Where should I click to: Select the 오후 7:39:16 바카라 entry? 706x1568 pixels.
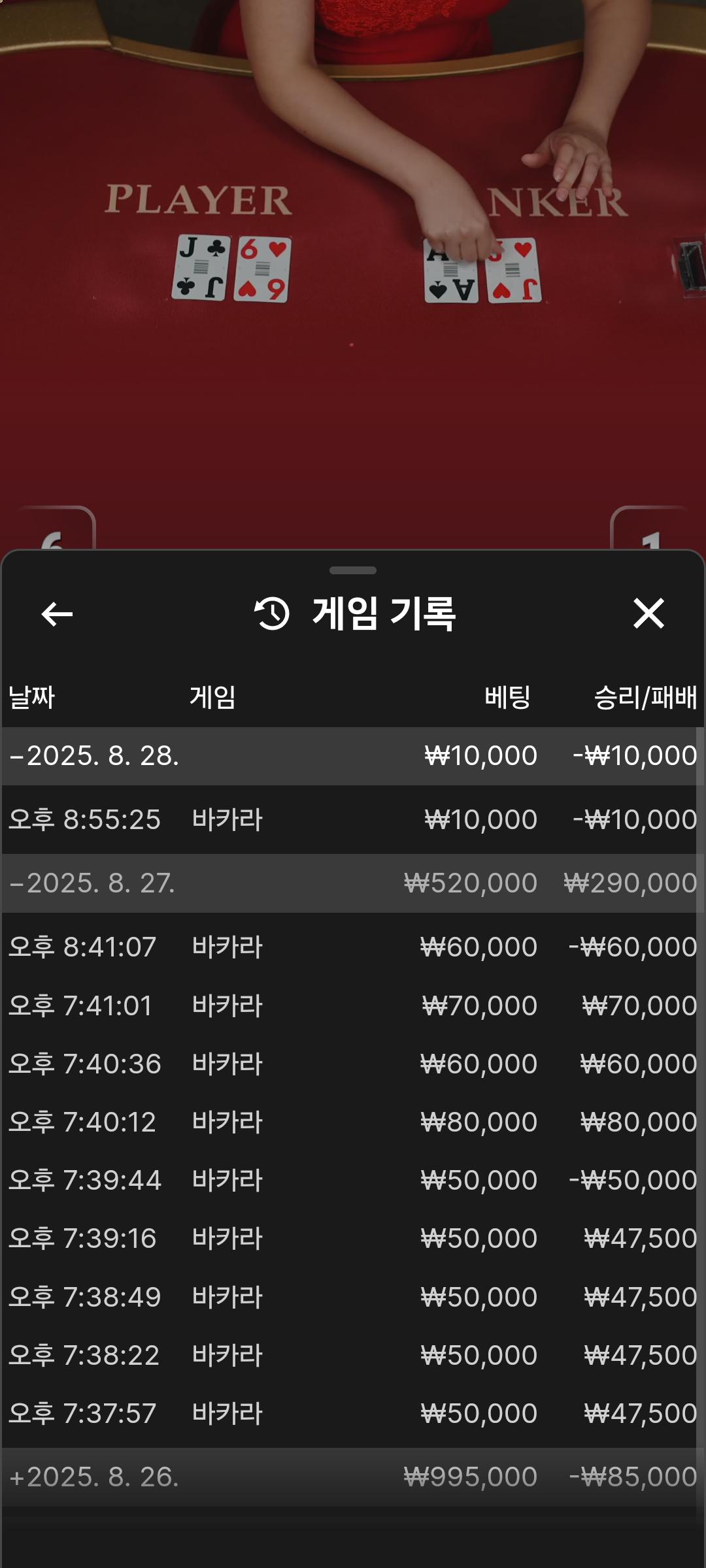pyautogui.click(x=353, y=1238)
